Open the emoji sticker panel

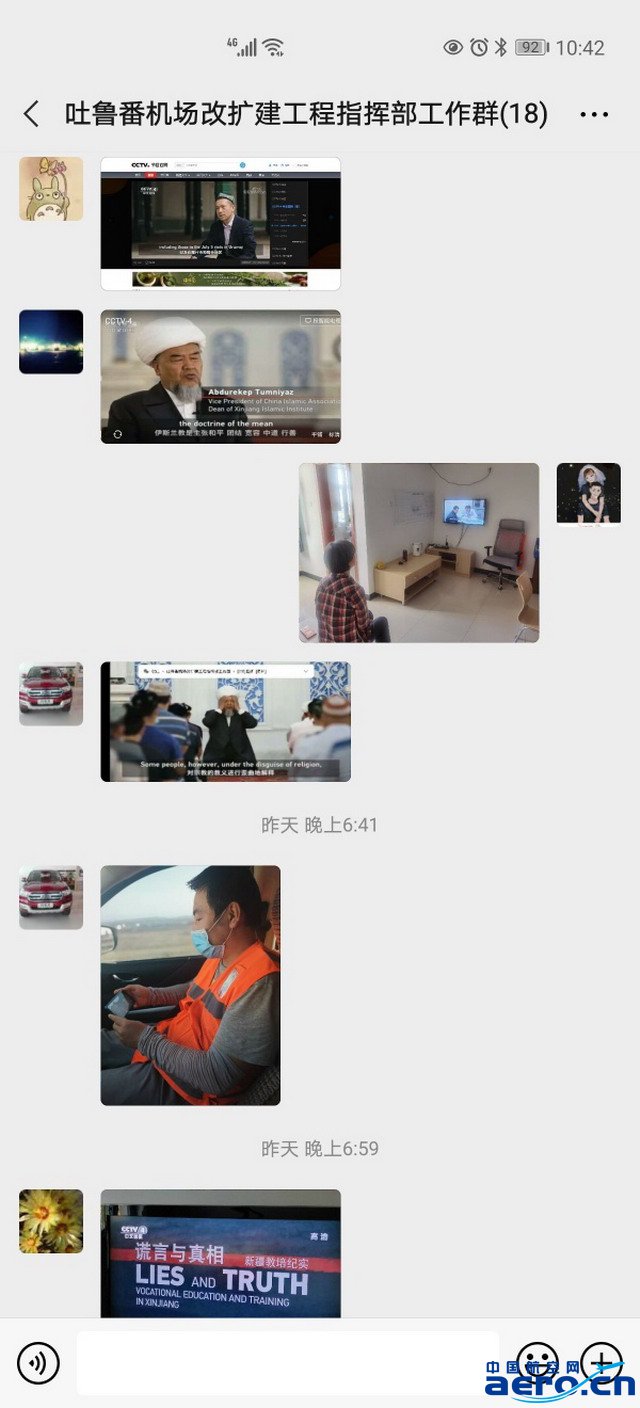(x=537, y=1362)
